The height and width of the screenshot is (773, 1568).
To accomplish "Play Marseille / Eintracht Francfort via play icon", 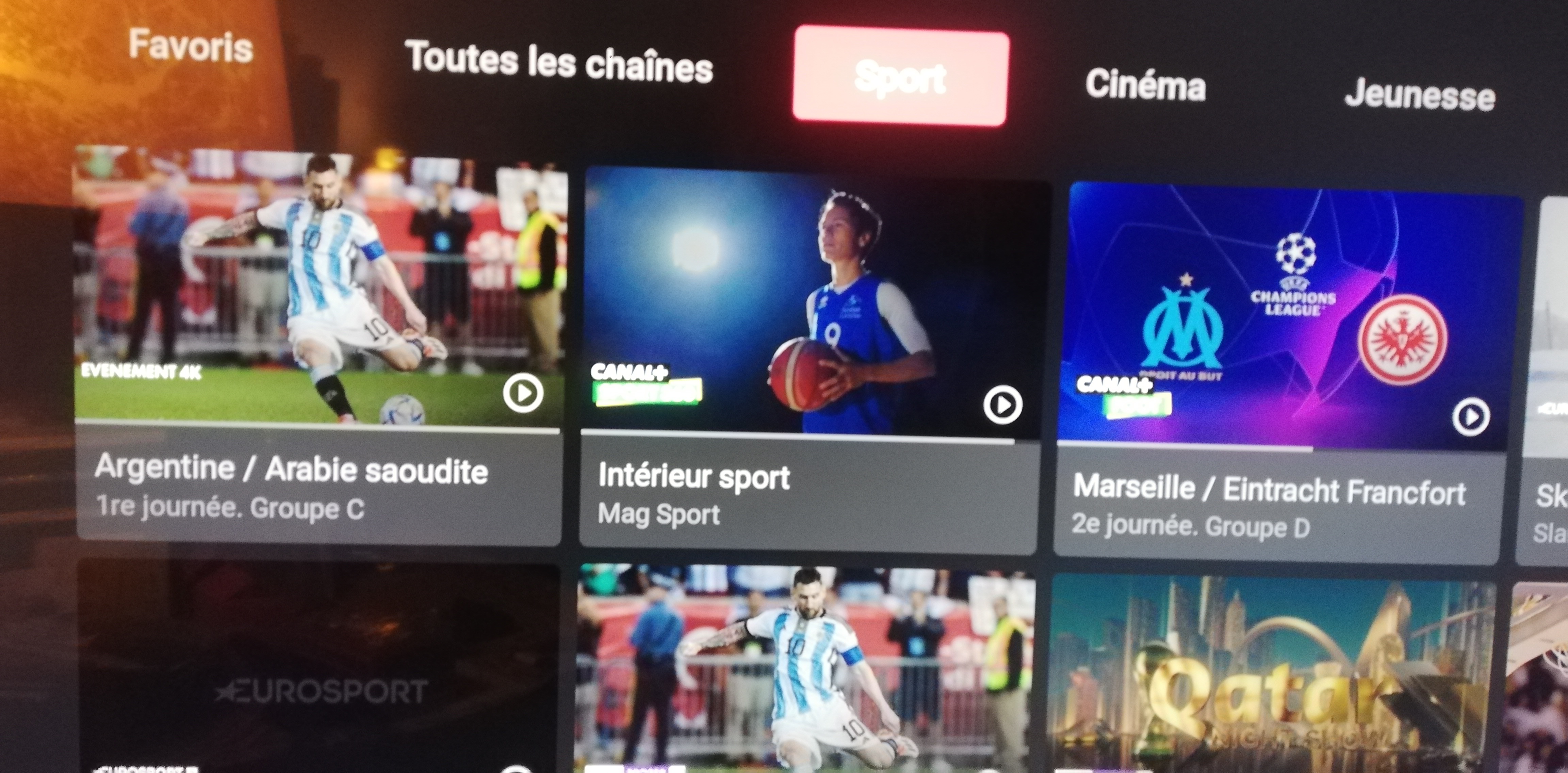I will point(1471,417).
